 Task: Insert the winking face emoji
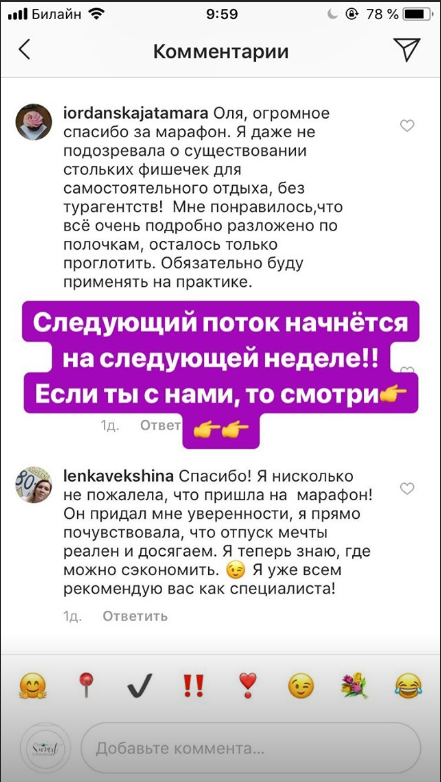(x=301, y=686)
